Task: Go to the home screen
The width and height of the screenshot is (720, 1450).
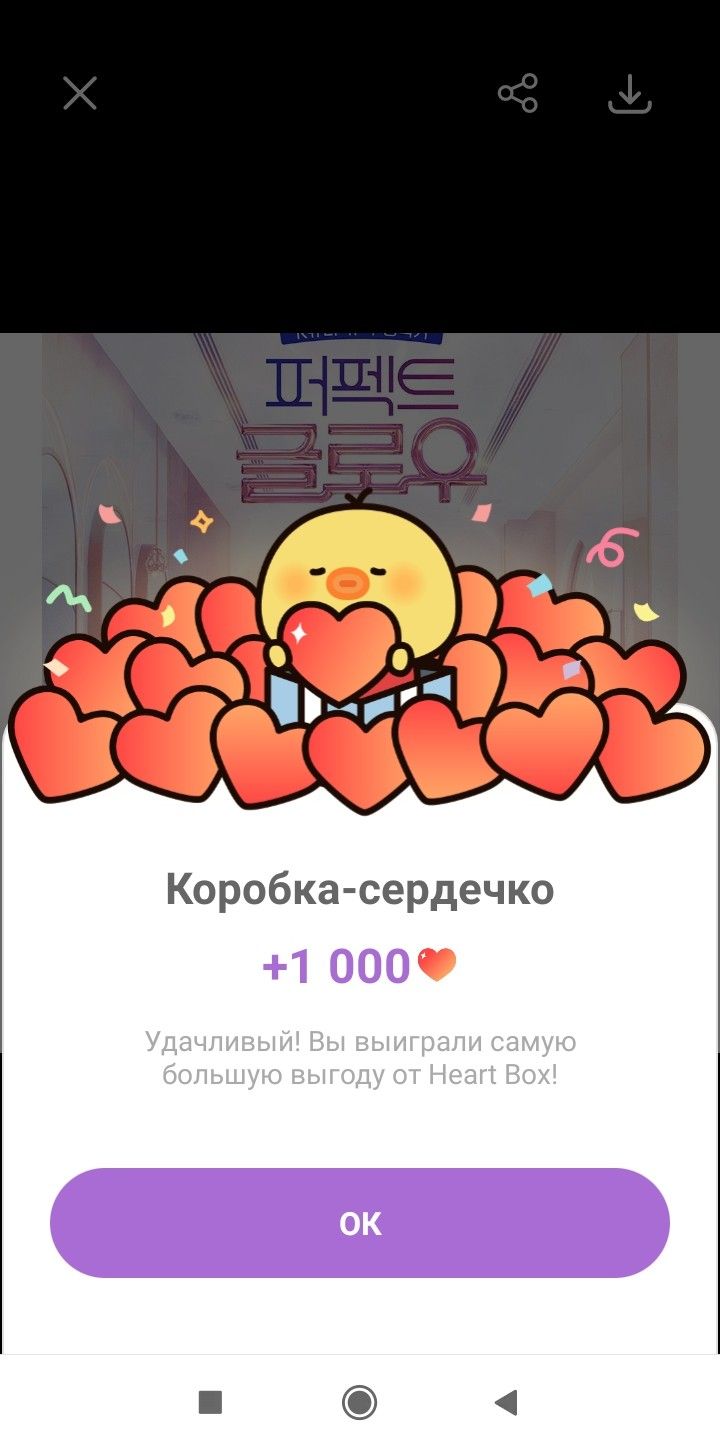Action: [x=360, y=1402]
